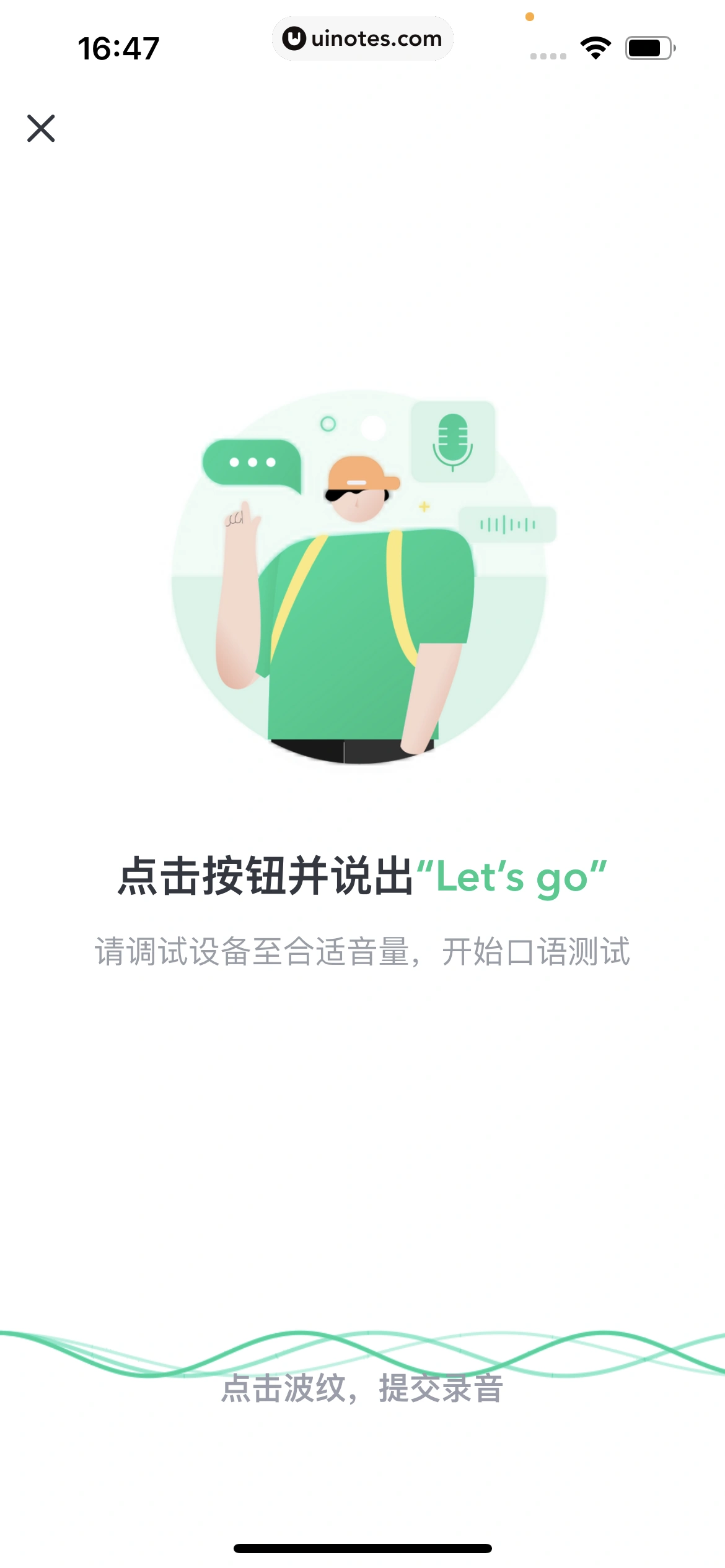The height and width of the screenshot is (1568, 725).
Task: Select the green microphone icon in the illustration
Action: pyautogui.click(x=452, y=443)
